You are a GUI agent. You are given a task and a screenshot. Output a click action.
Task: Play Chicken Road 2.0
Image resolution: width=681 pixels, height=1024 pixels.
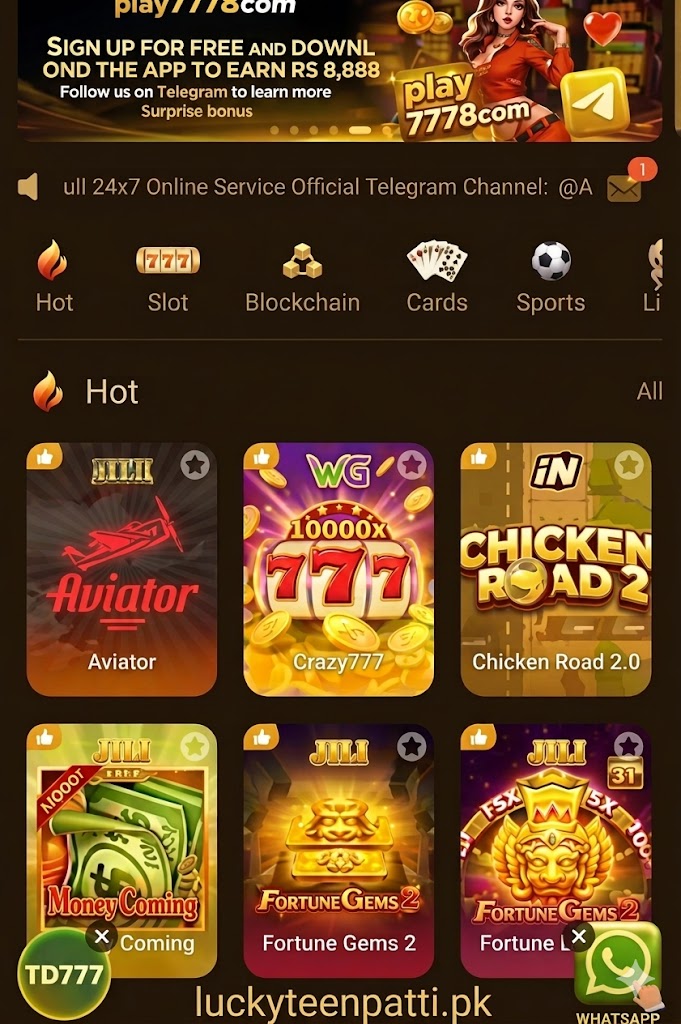[555, 580]
